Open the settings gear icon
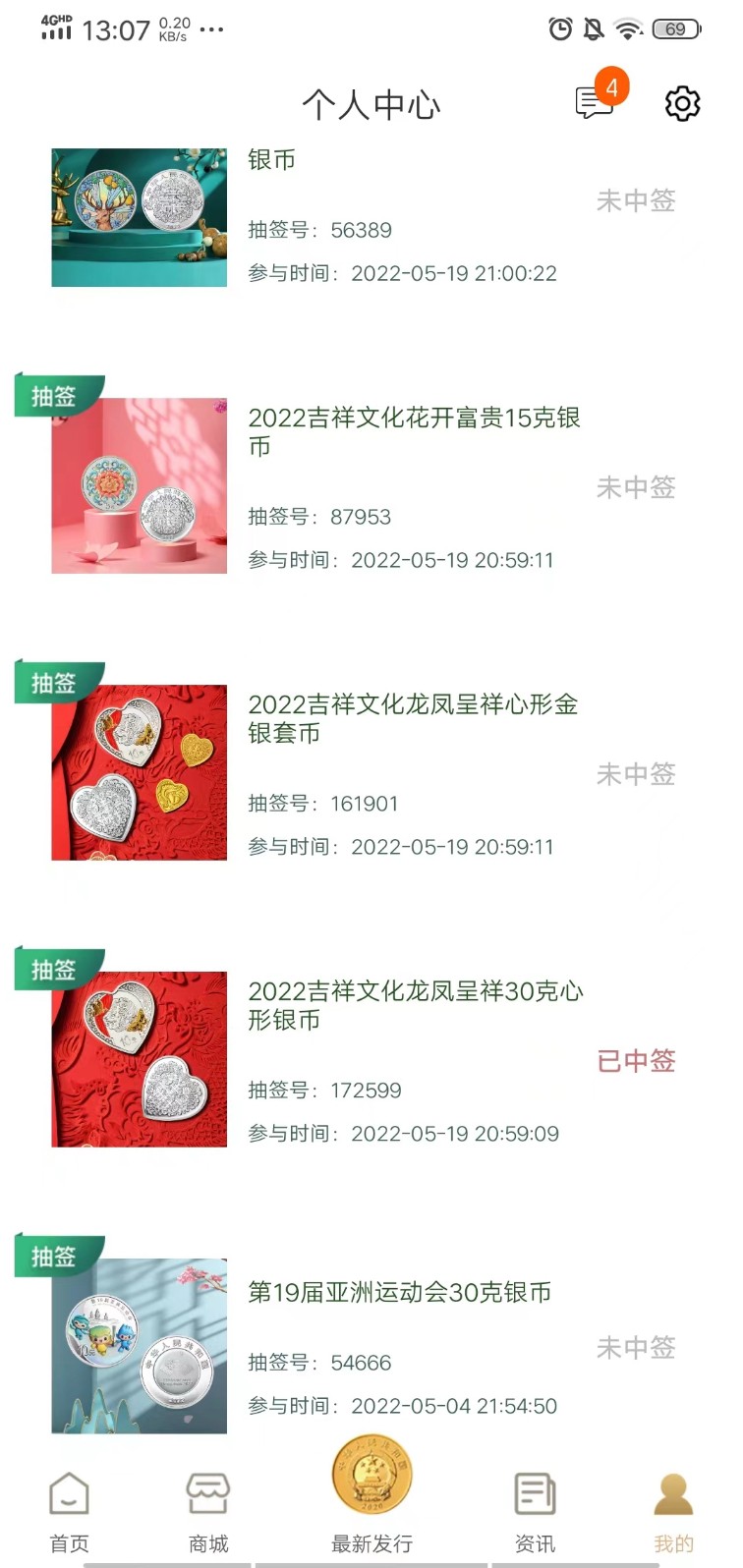Screen dimensions: 743x1568 tap(683, 103)
